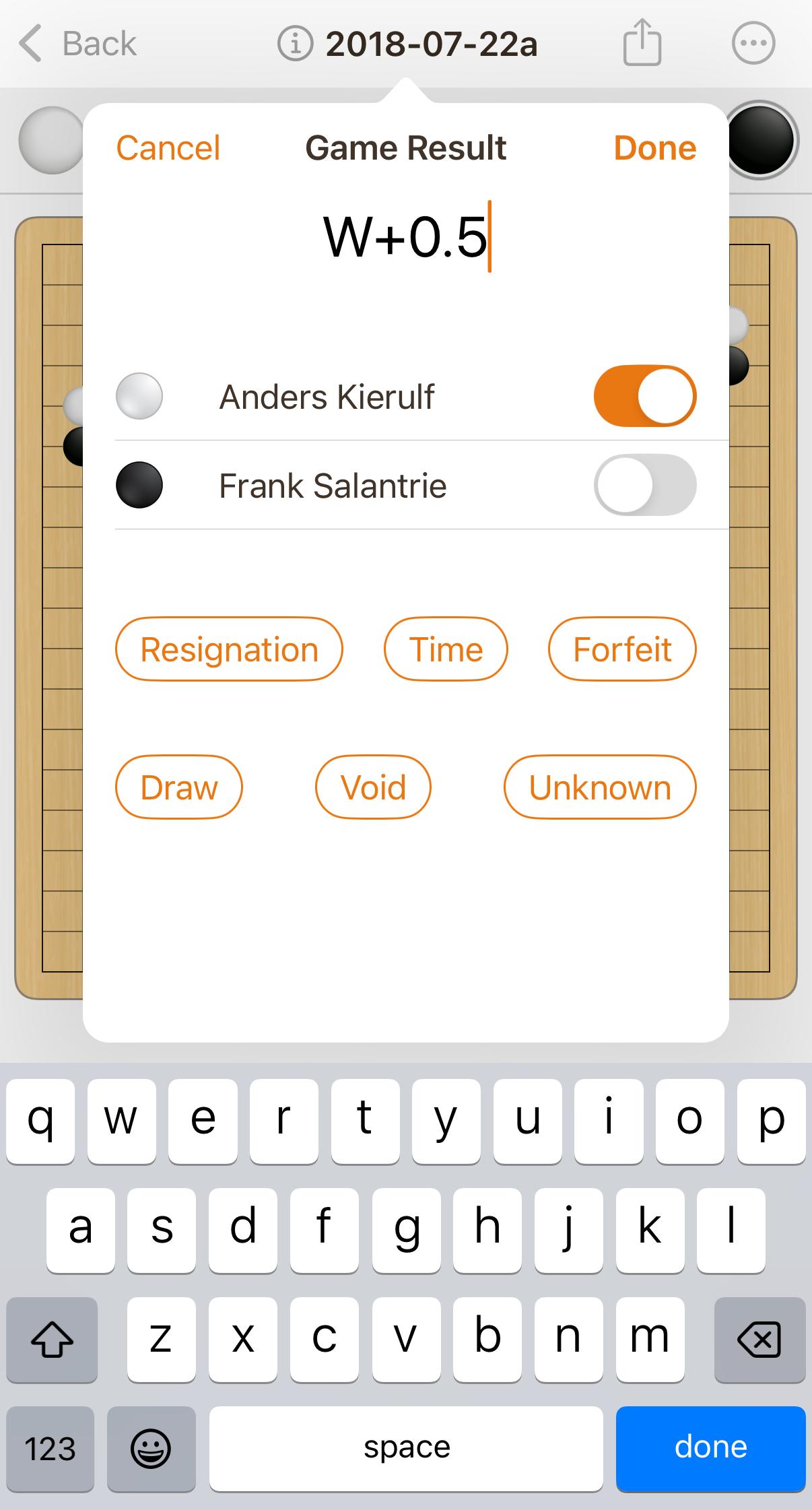Set the result to Unknown
Viewport: 812px width, 1510px height.
pos(599,787)
